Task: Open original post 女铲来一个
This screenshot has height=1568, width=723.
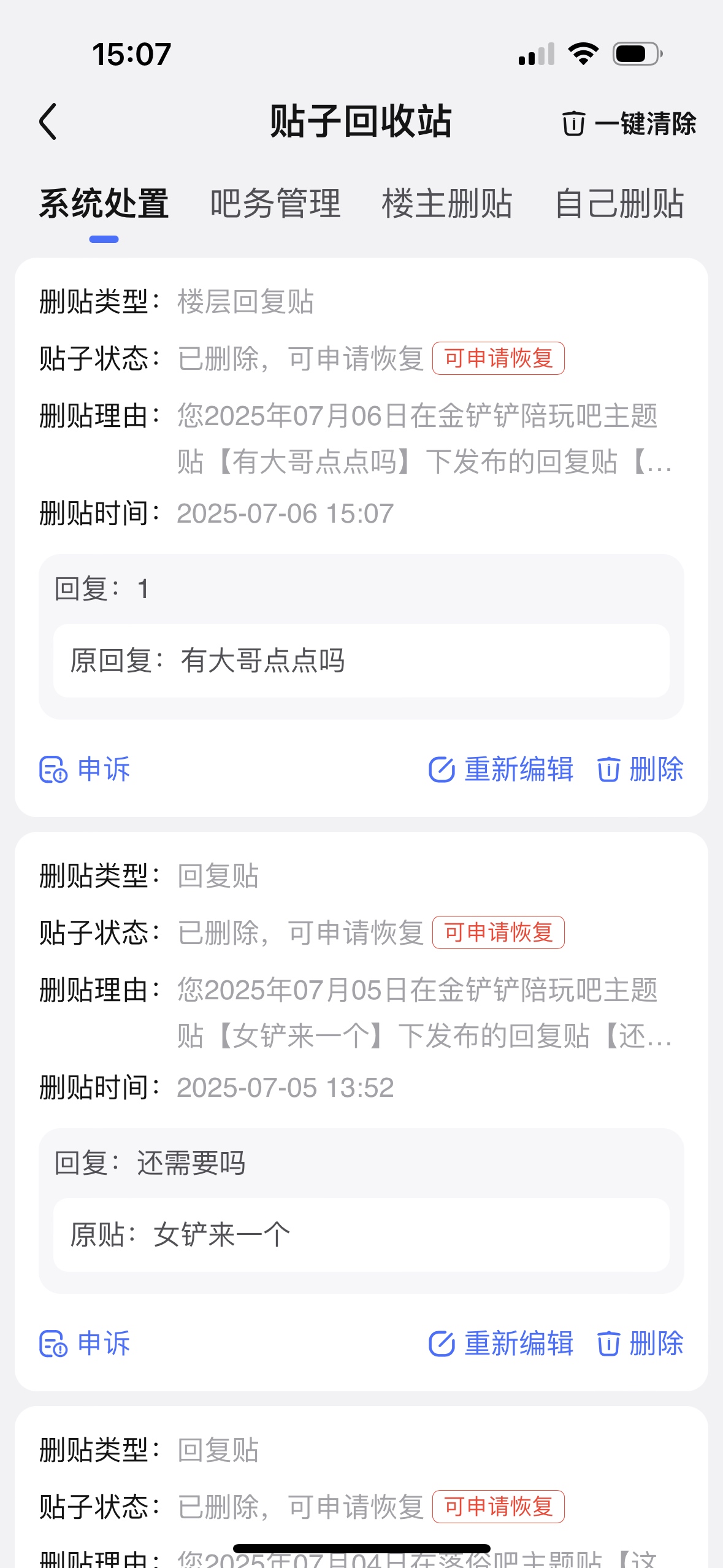Action: pyautogui.click(x=361, y=1235)
